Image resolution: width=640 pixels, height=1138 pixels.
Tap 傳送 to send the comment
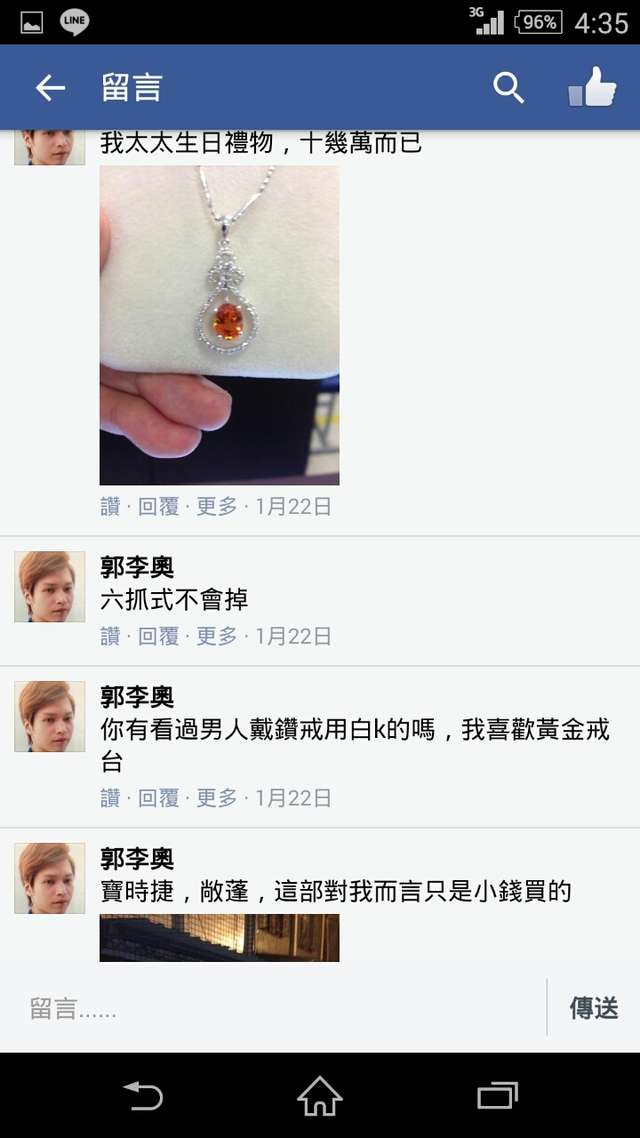[x=594, y=1008]
